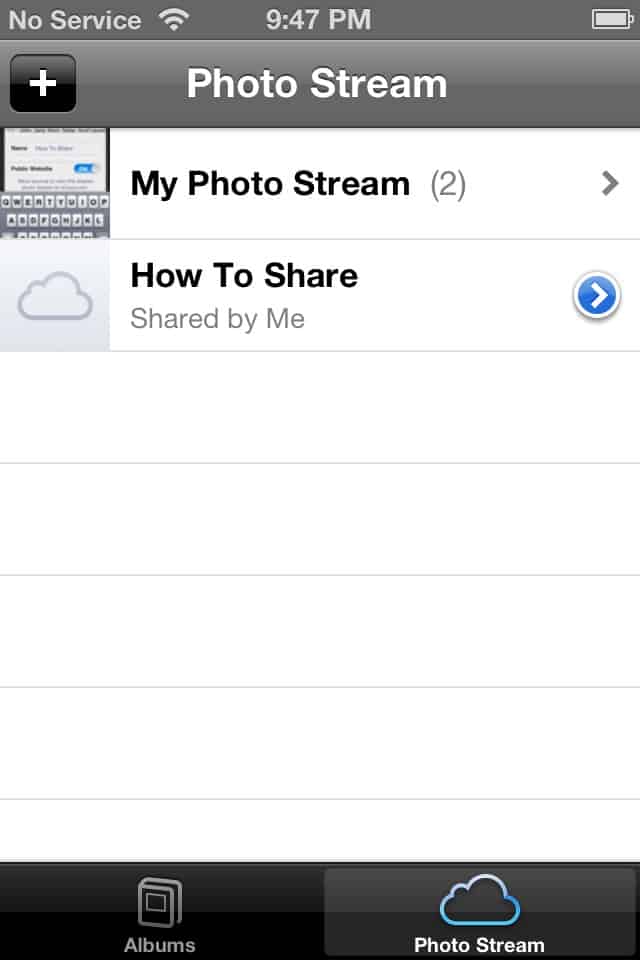Image resolution: width=640 pixels, height=960 pixels.
Task: Switch to the Albums tab
Action: [160, 912]
